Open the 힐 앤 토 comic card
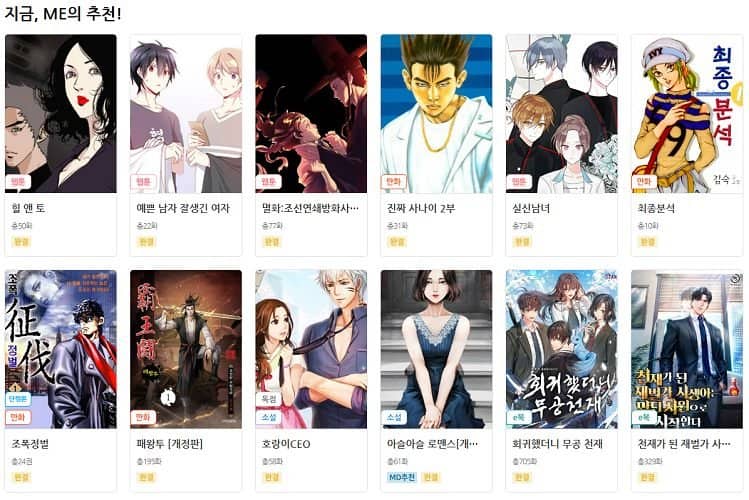 click(60, 113)
